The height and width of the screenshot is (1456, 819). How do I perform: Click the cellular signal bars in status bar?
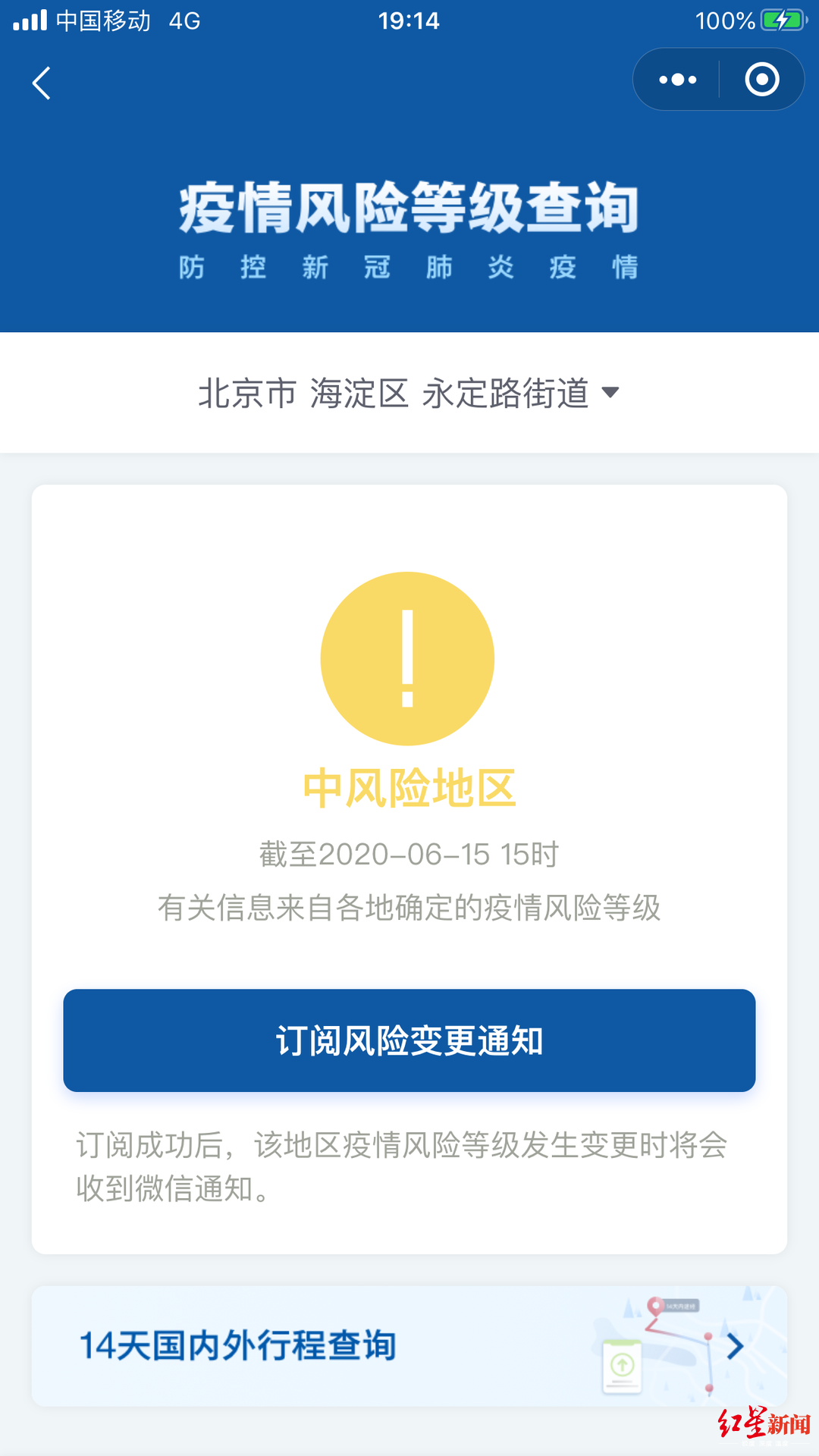pyautogui.click(x=29, y=20)
